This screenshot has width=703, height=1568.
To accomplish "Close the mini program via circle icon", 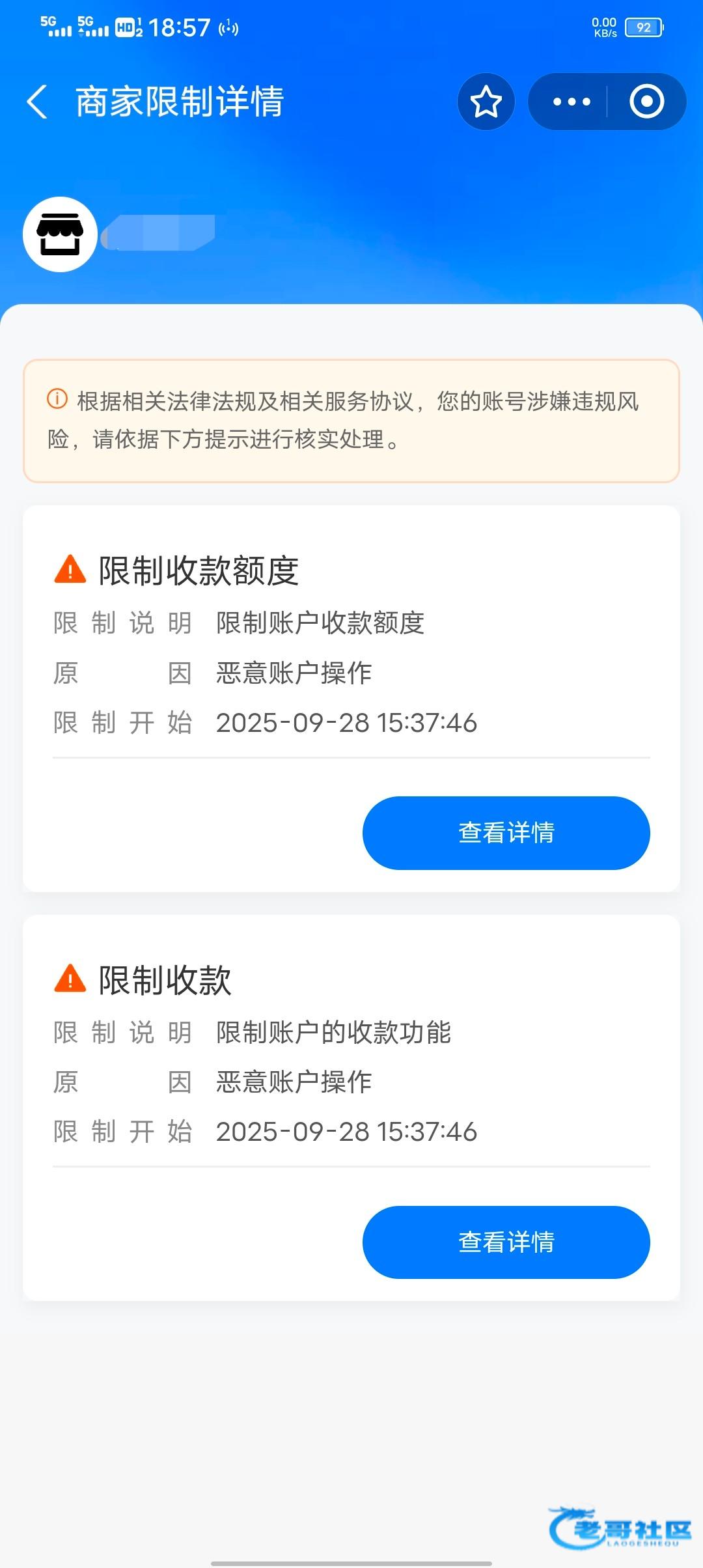I will click(x=646, y=102).
